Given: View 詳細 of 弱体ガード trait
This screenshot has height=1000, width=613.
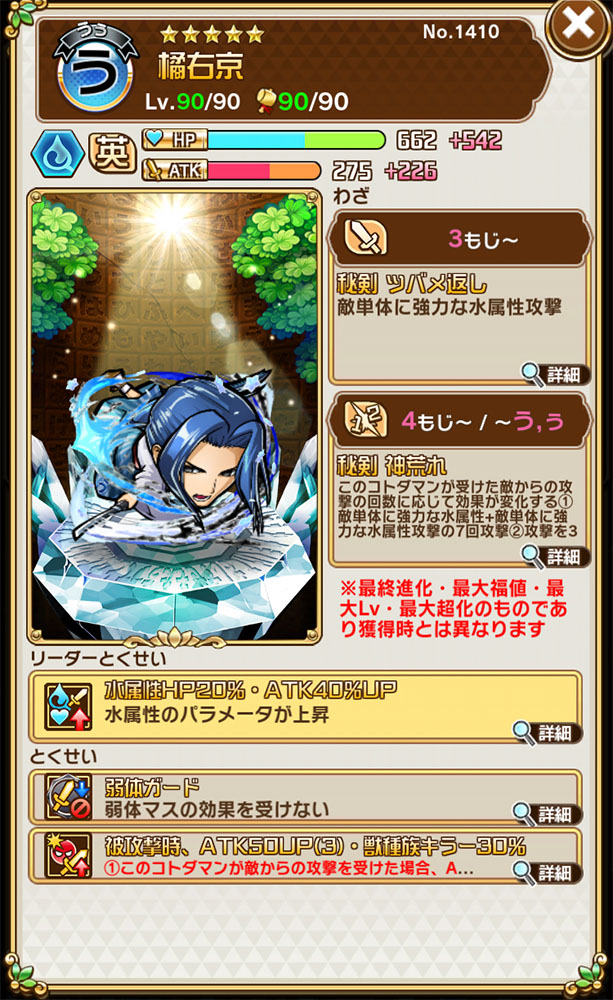Looking at the screenshot, I should tap(548, 812).
